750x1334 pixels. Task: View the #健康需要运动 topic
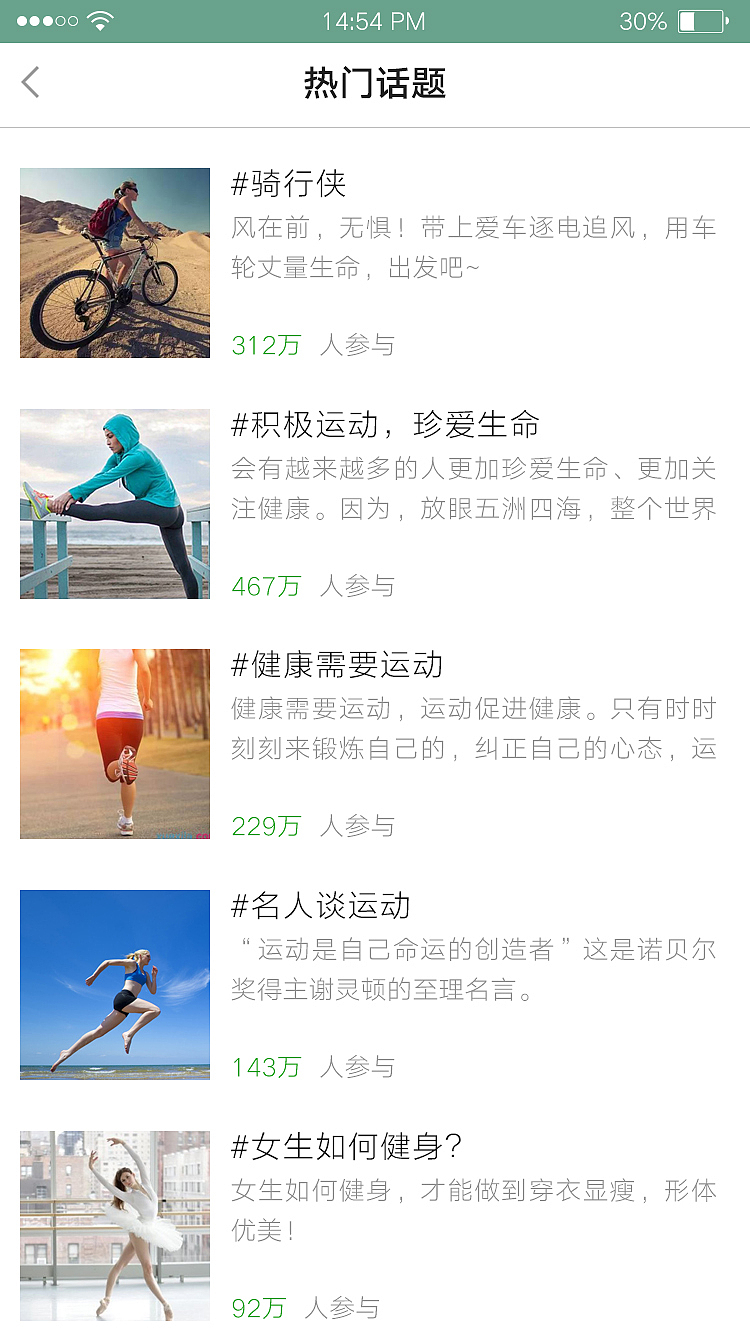point(337,665)
